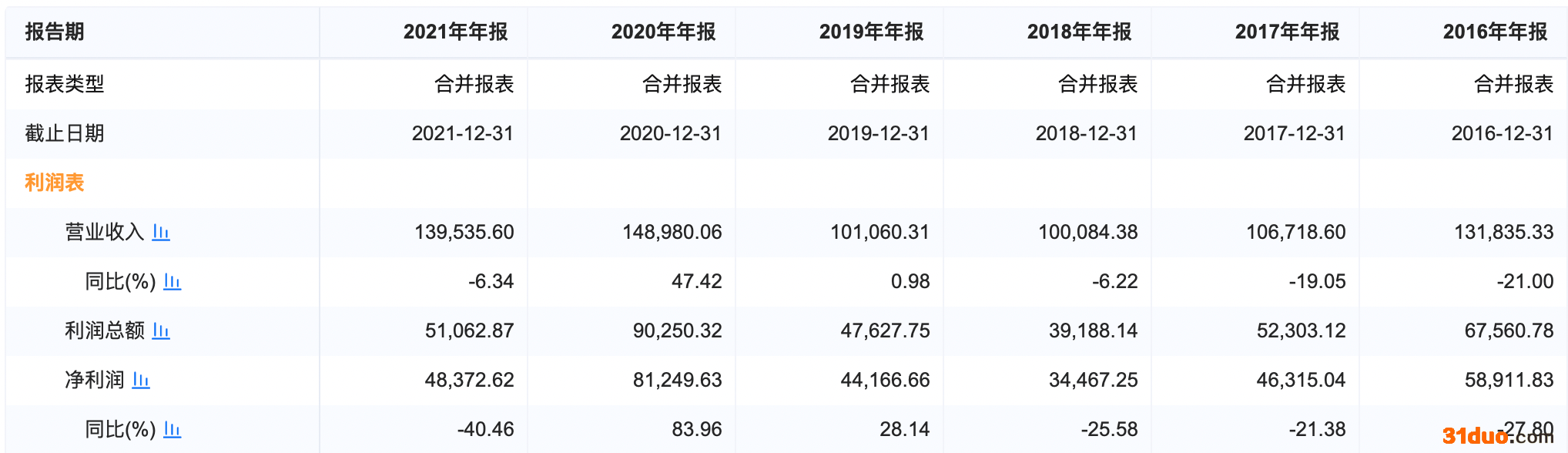Open the chart icon beside 营业收入
This screenshot has width=1568, height=453.
tap(160, 232)
